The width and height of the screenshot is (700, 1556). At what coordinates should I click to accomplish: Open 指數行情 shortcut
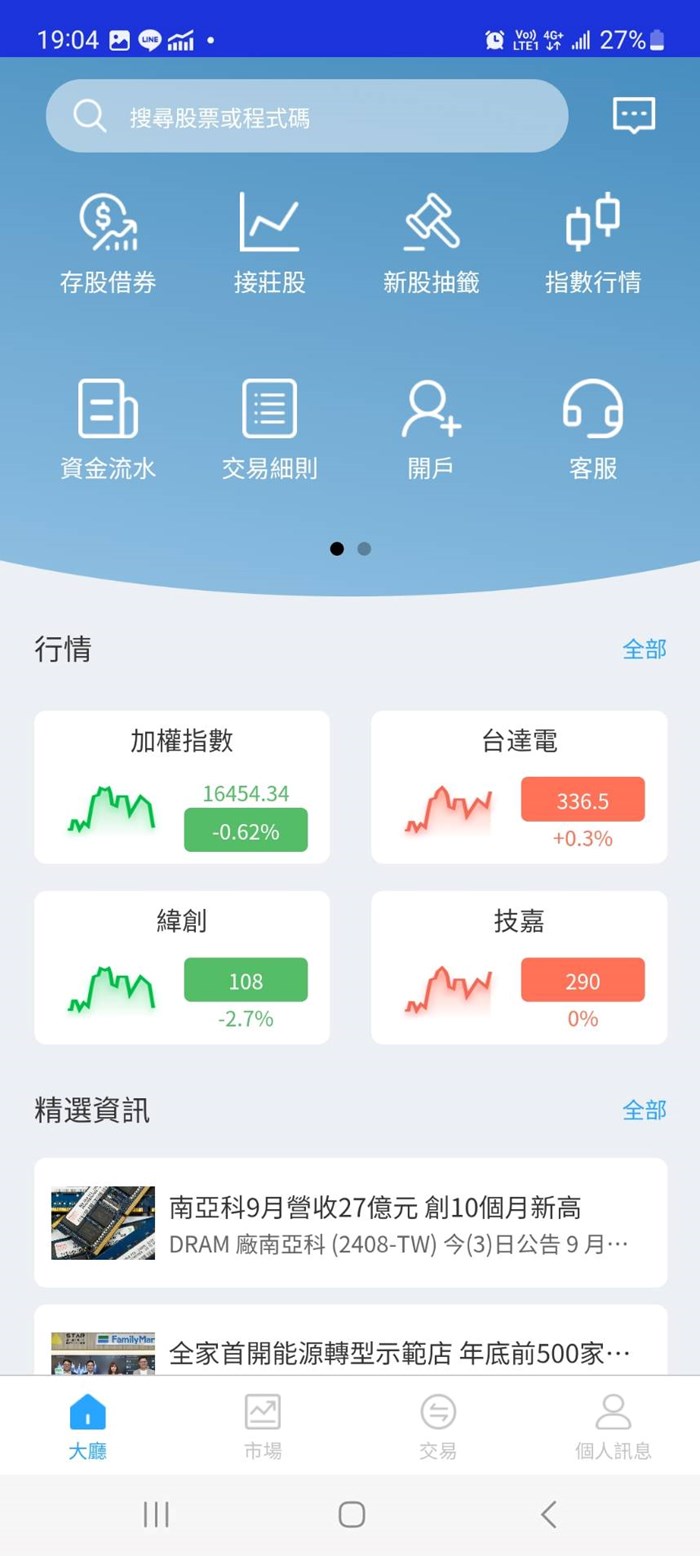click(x=593, y=243)
